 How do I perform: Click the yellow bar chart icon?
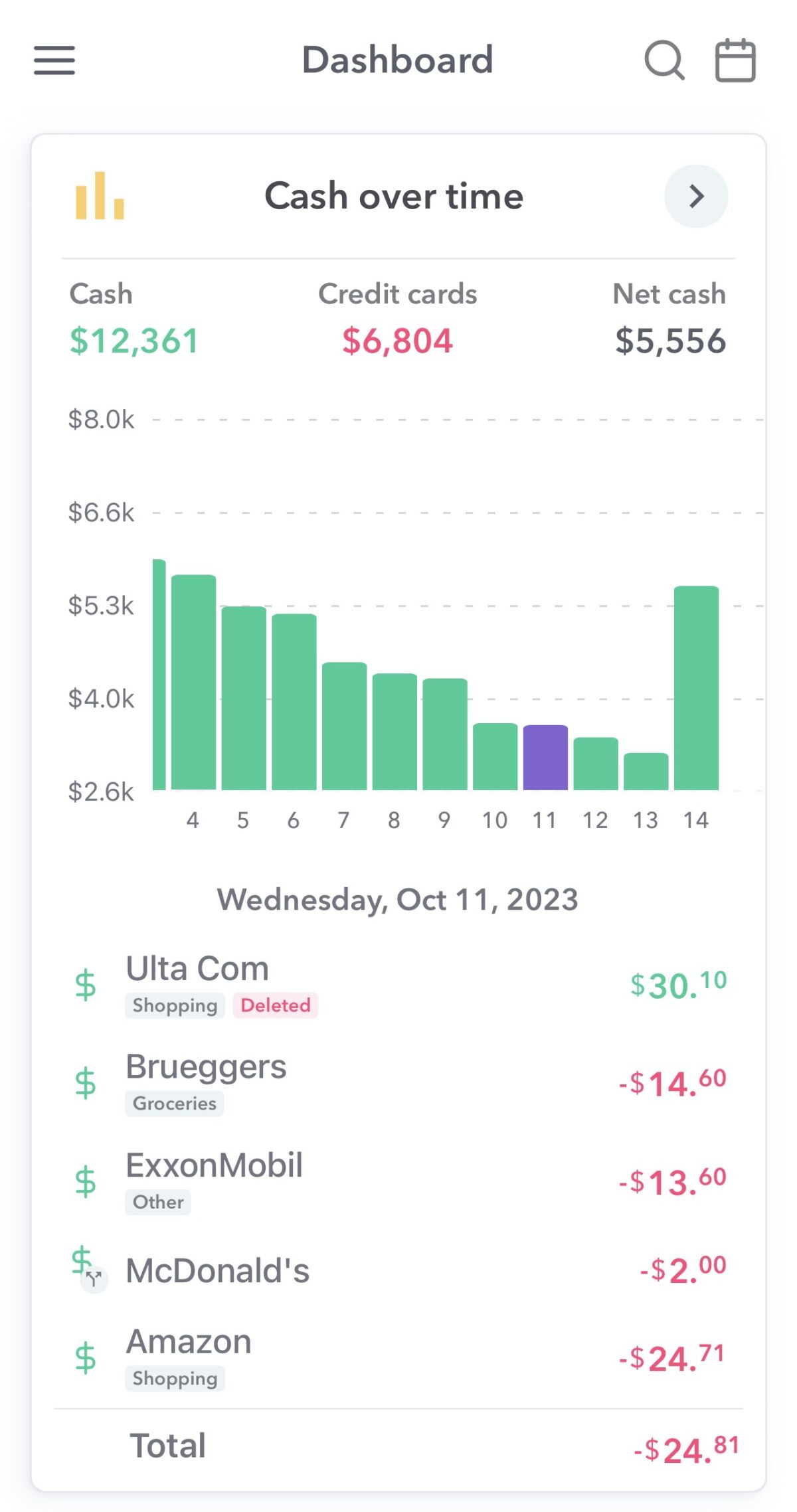[x=100, y=197]
